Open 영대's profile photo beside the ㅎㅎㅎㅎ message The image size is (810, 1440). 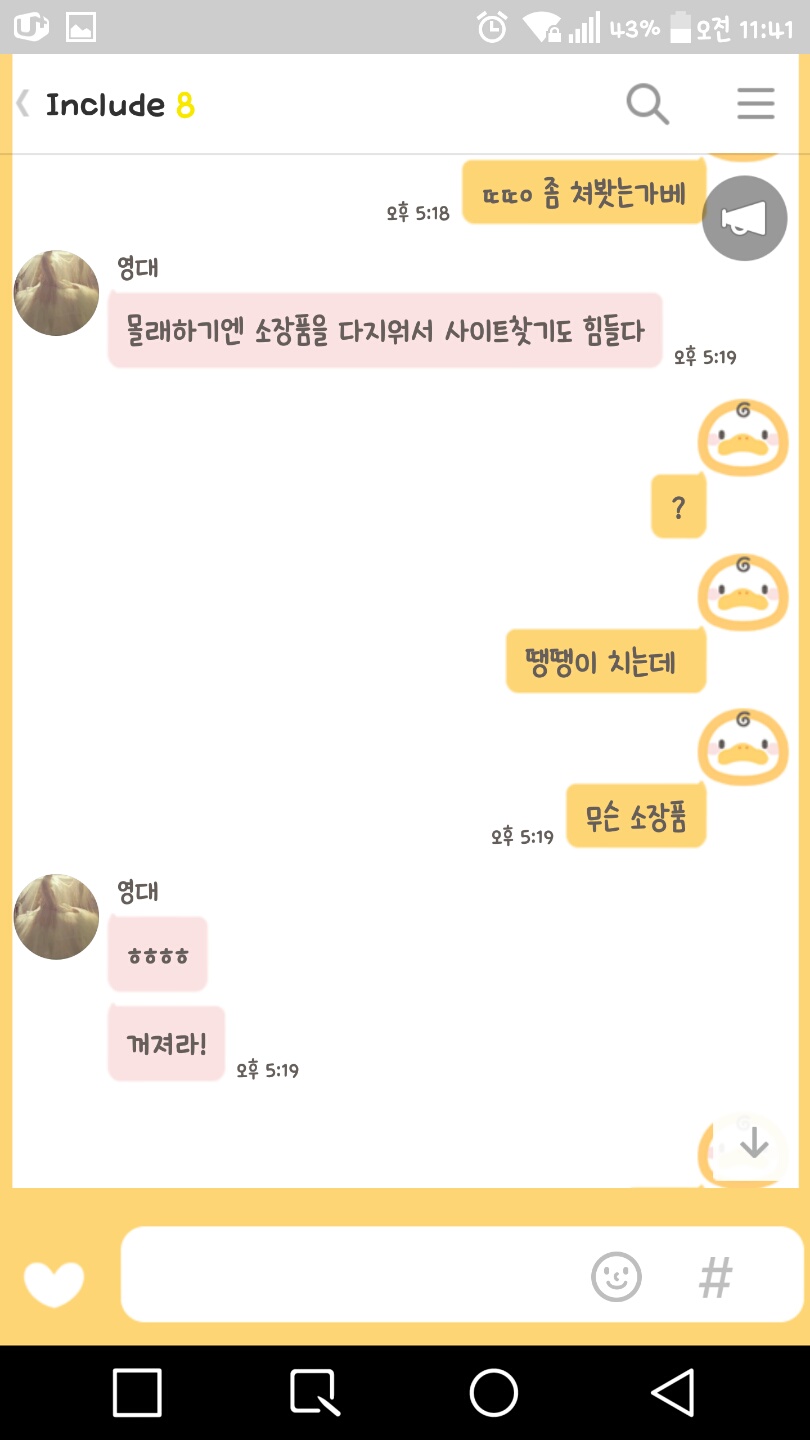56,917
